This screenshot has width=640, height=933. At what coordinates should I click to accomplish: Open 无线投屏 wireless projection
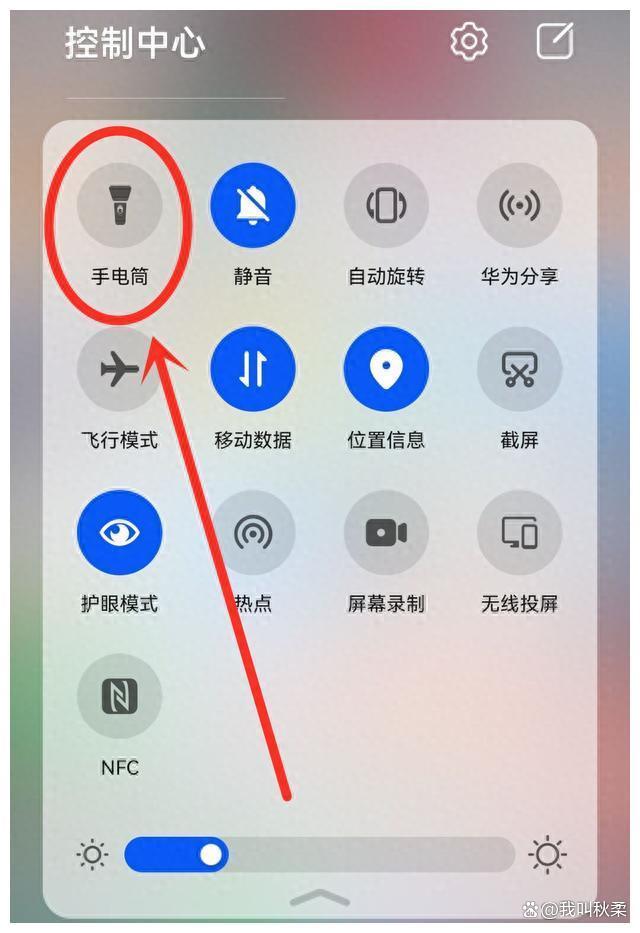click(x=519, y=533)
